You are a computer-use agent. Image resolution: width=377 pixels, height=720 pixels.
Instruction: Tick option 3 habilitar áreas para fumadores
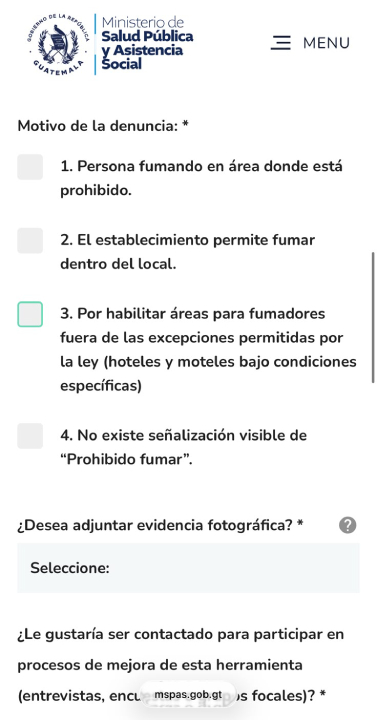pos(30,315)
